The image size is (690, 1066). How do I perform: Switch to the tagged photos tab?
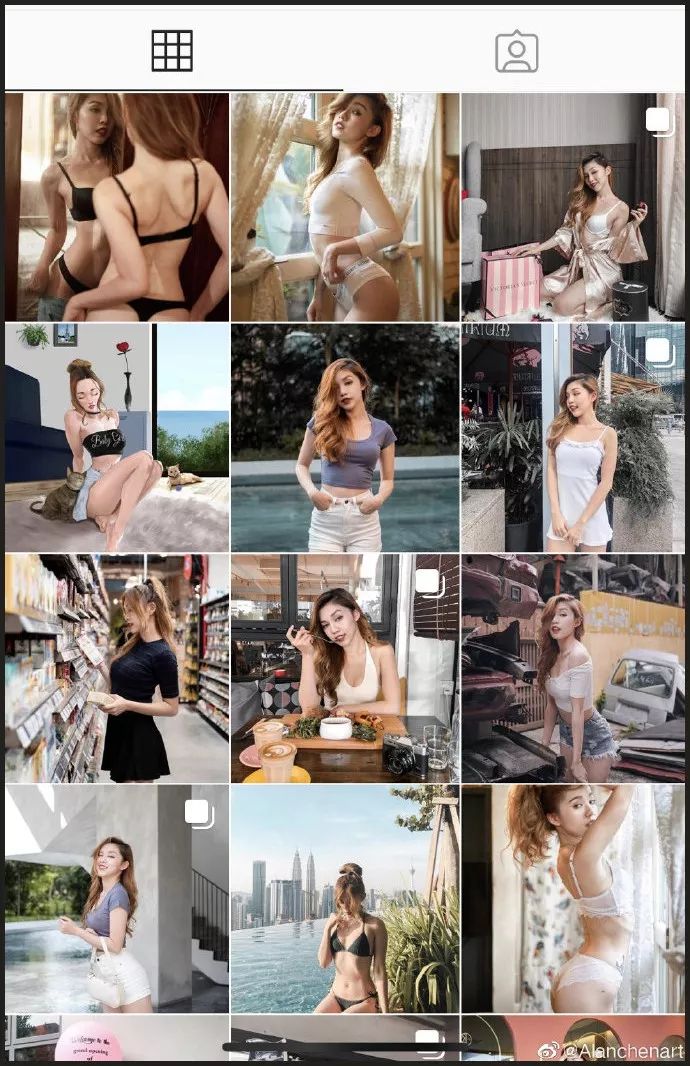(x=516, y=52)
